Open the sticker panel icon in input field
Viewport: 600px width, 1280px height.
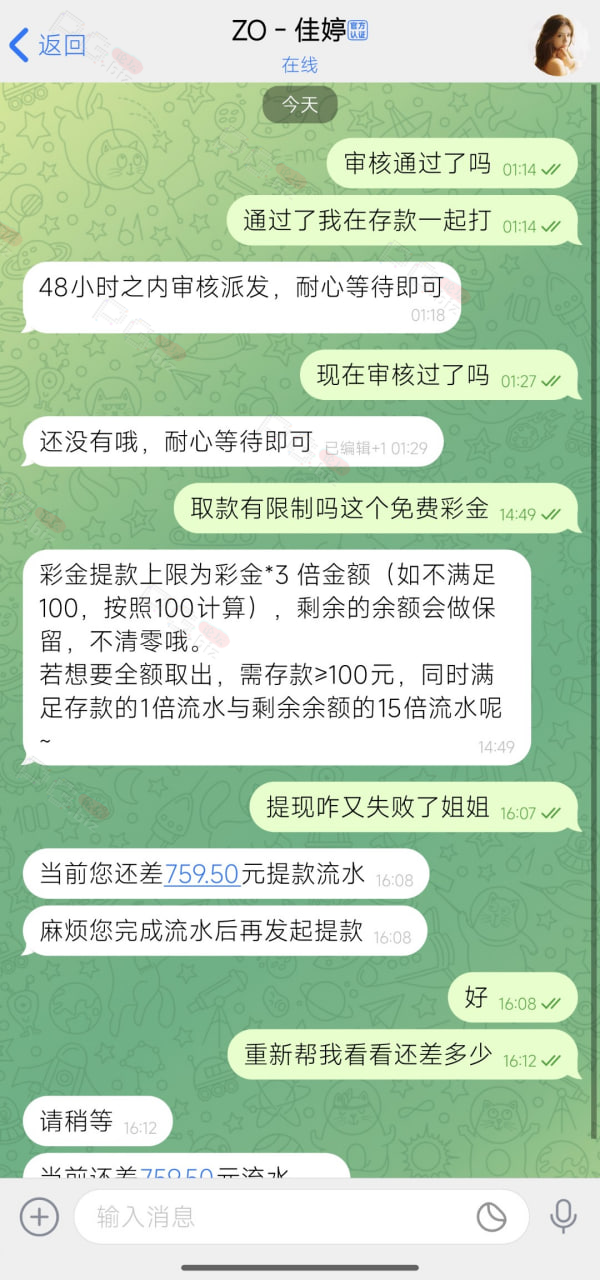[x=491, y=1217]
